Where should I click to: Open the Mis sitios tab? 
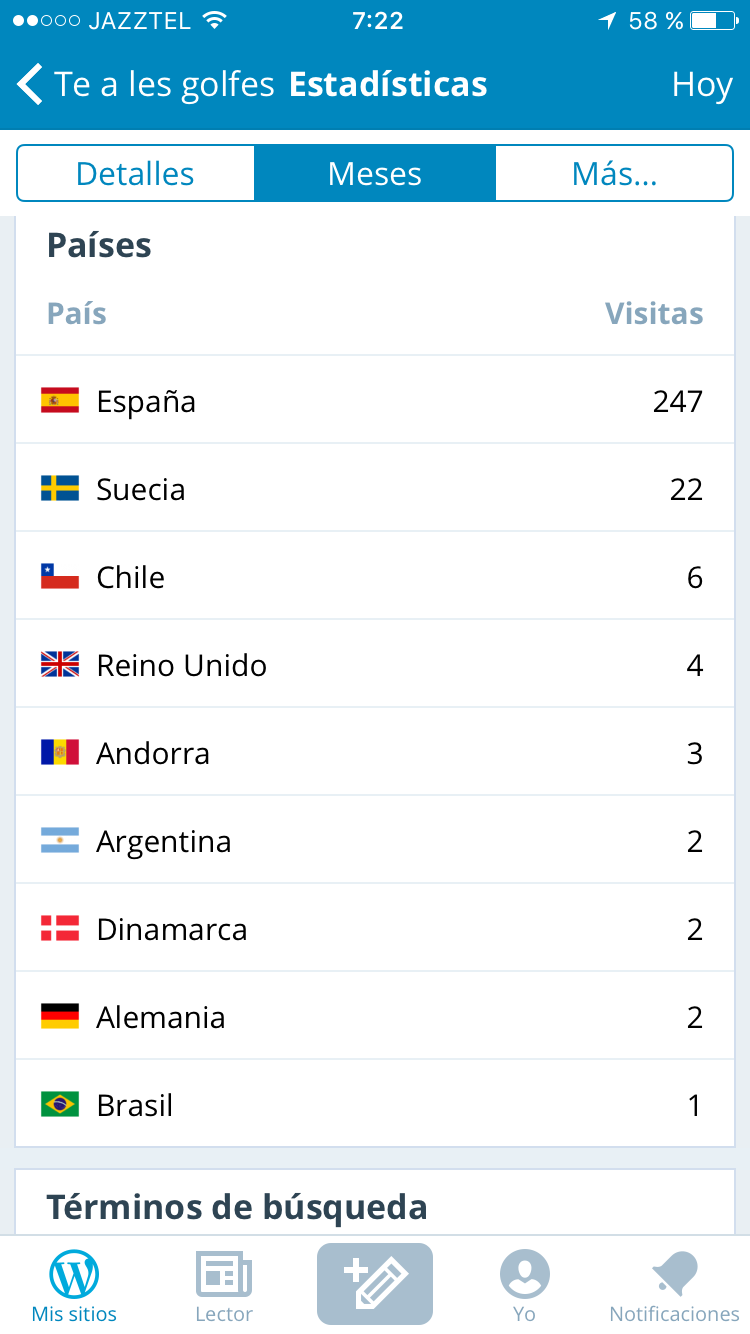pos(74,1286)
